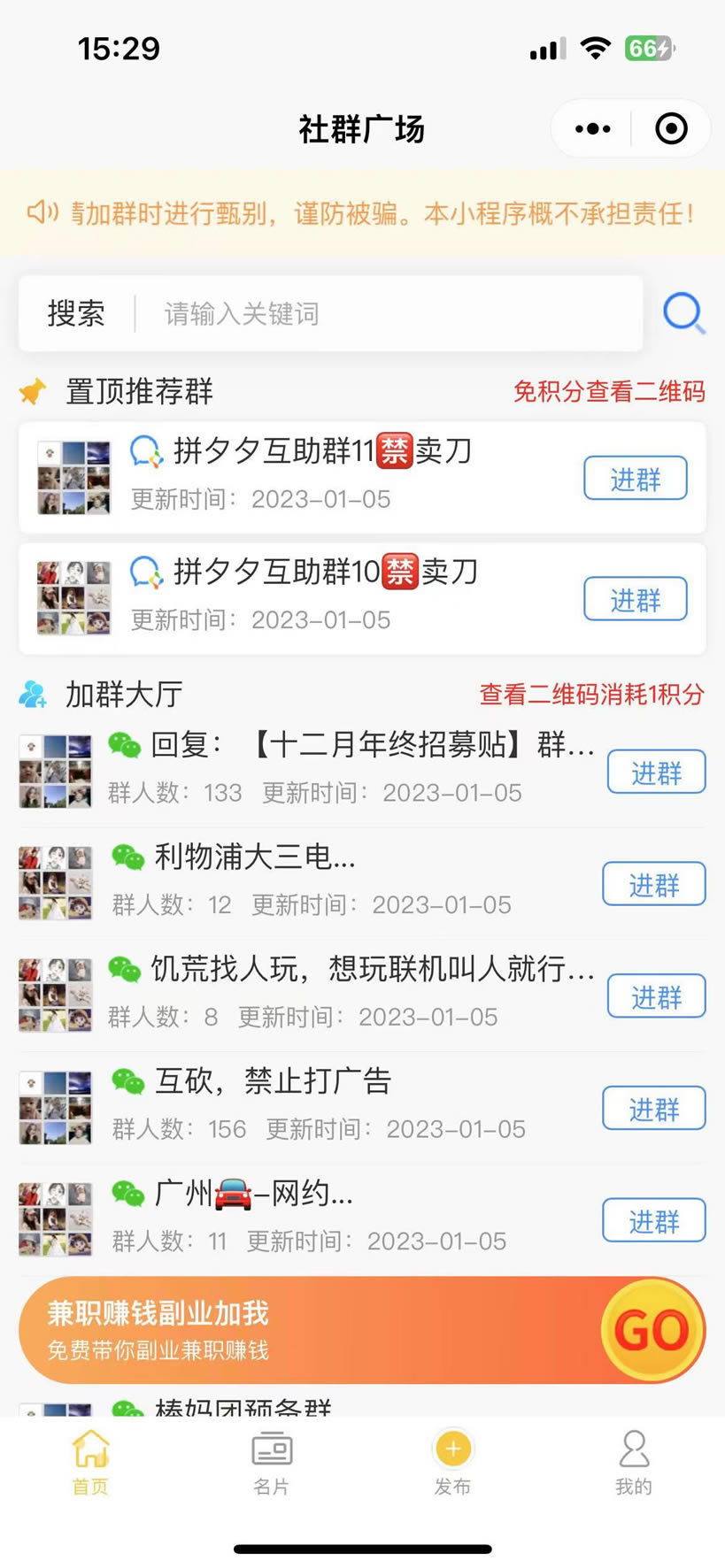
Task: Join the 拼夕夕互助群11 group
Action: pyautogui.click(x=635, y=479)
